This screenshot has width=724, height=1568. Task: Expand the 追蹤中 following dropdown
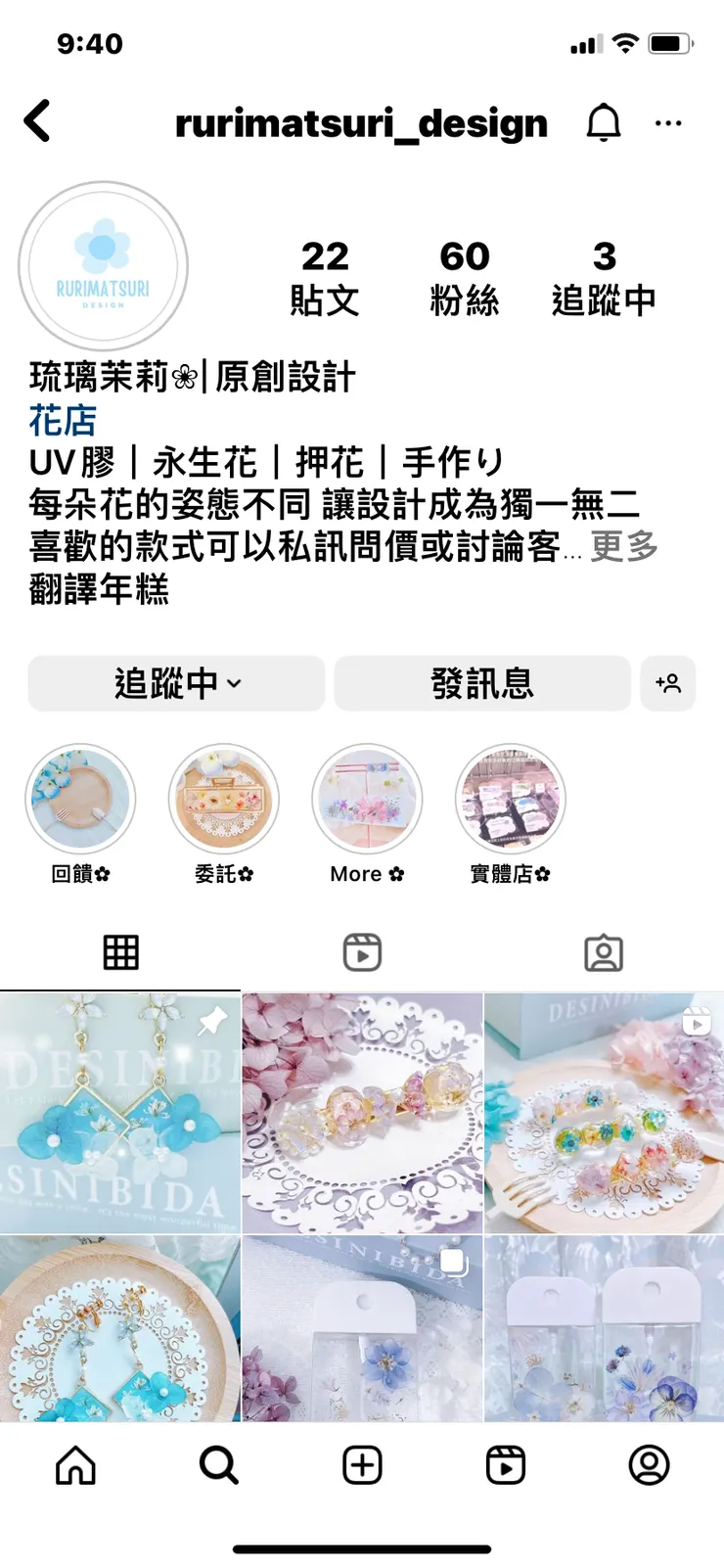coord(176,684)
